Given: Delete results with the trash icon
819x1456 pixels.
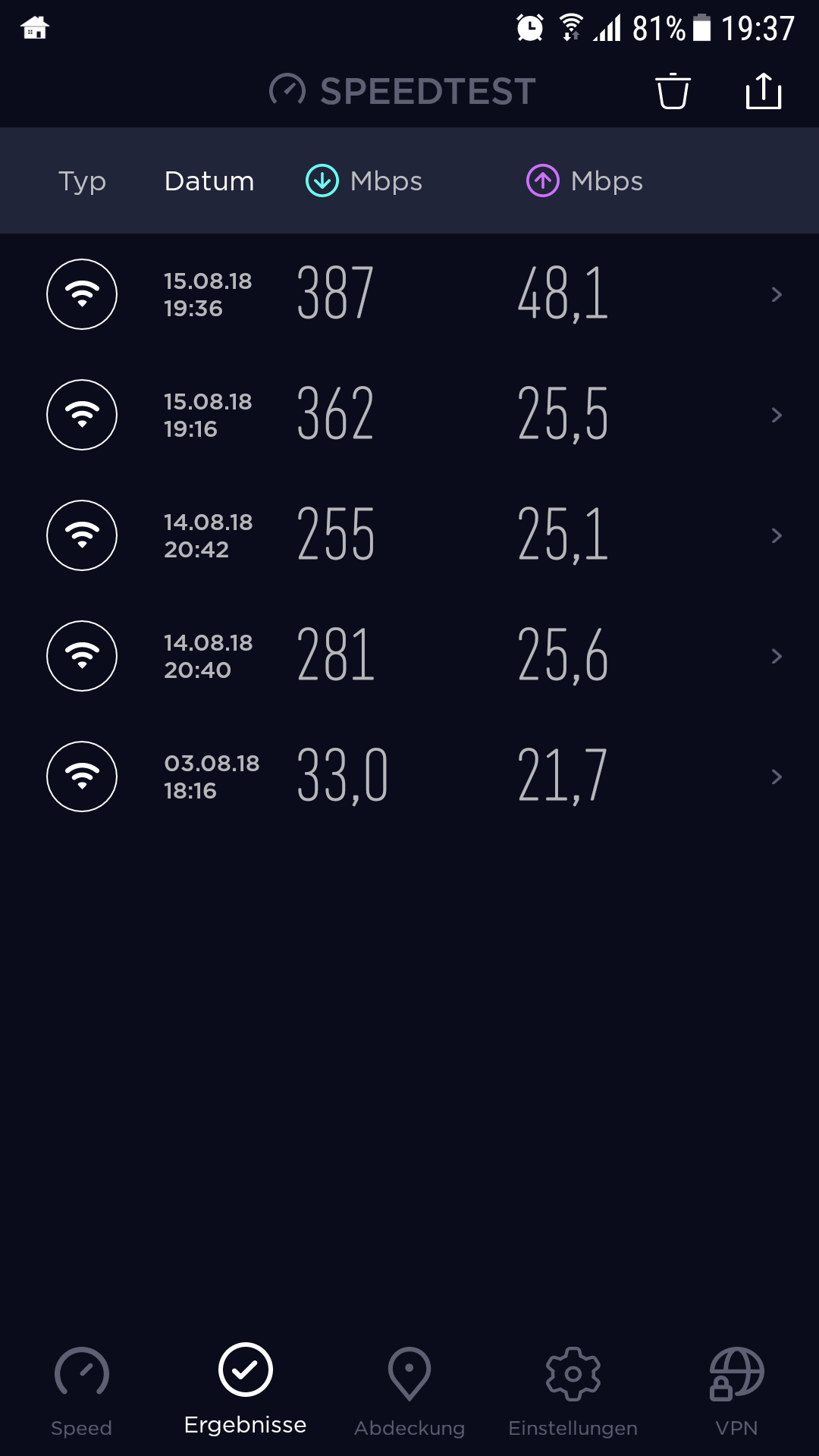Looking at the screenshot, I should click(x=673, y=92).
